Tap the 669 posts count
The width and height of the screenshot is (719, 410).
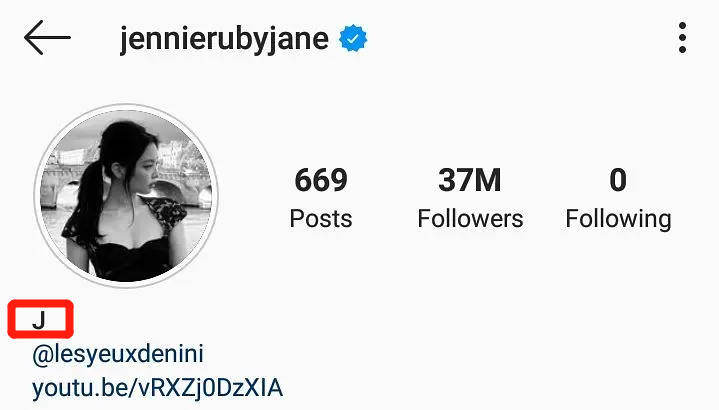pos(321,197)
